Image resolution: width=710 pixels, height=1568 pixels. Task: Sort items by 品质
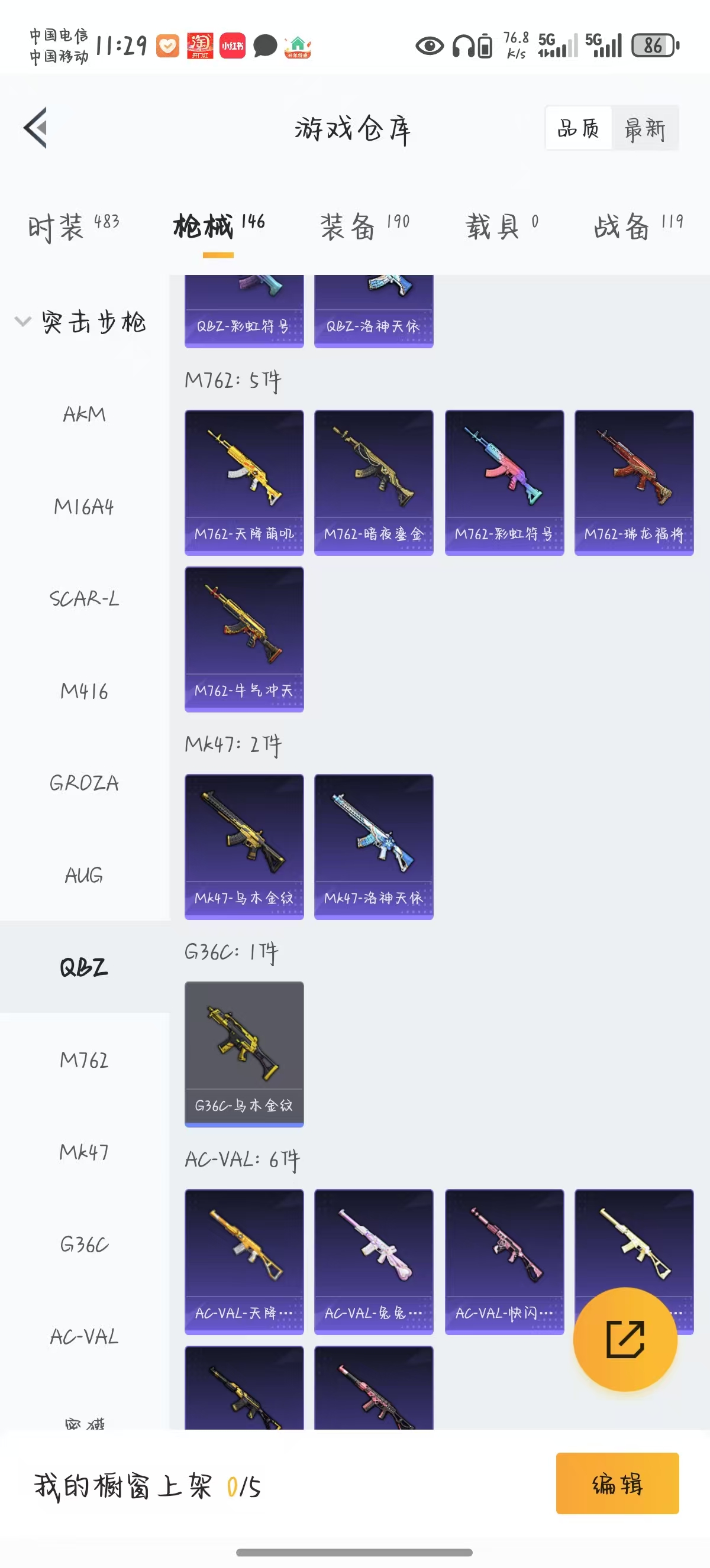pyautogui.click(x=578, y=128)
